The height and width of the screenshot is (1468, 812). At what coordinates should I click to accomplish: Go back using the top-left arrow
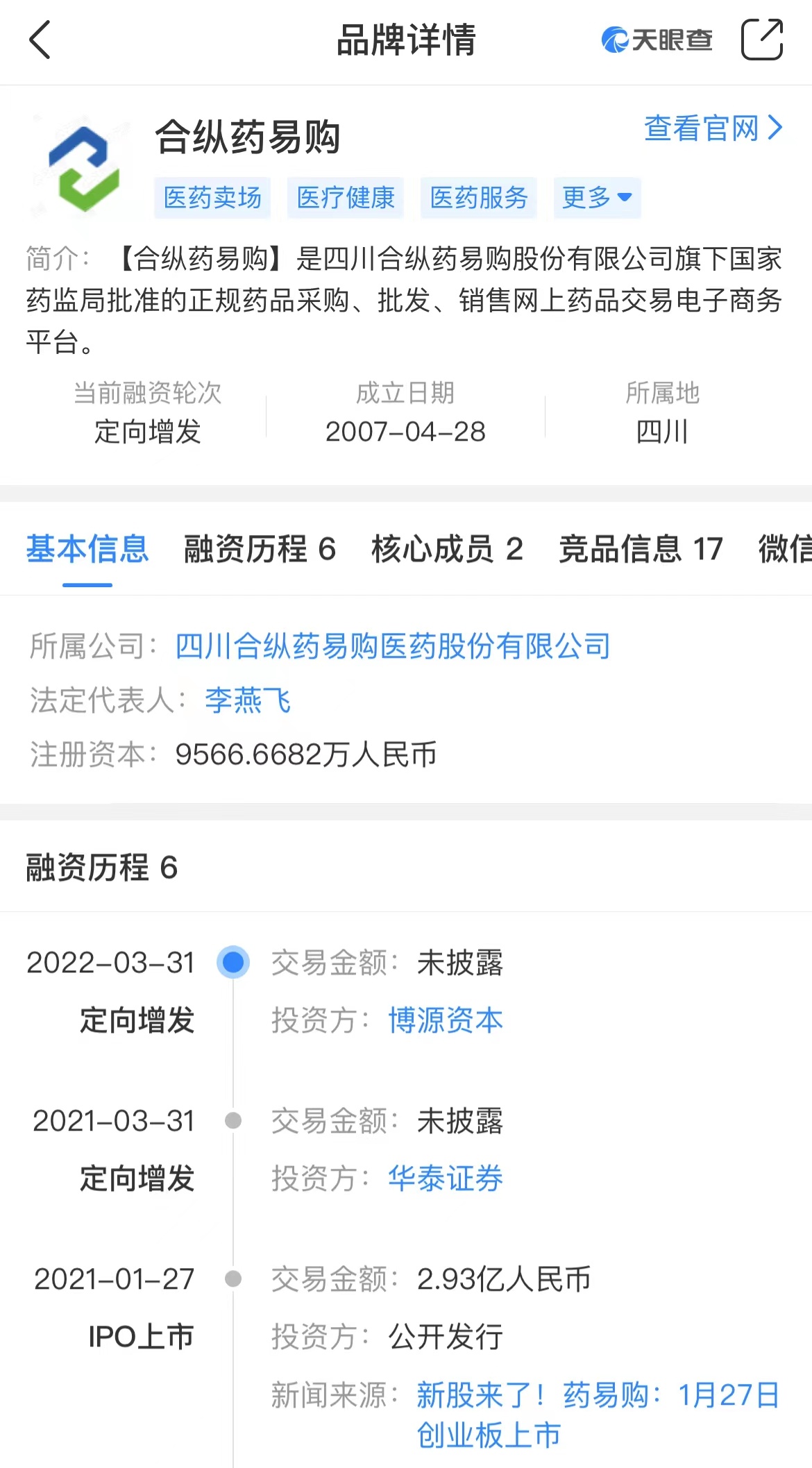pyautogui.click(x=40, y=40)
